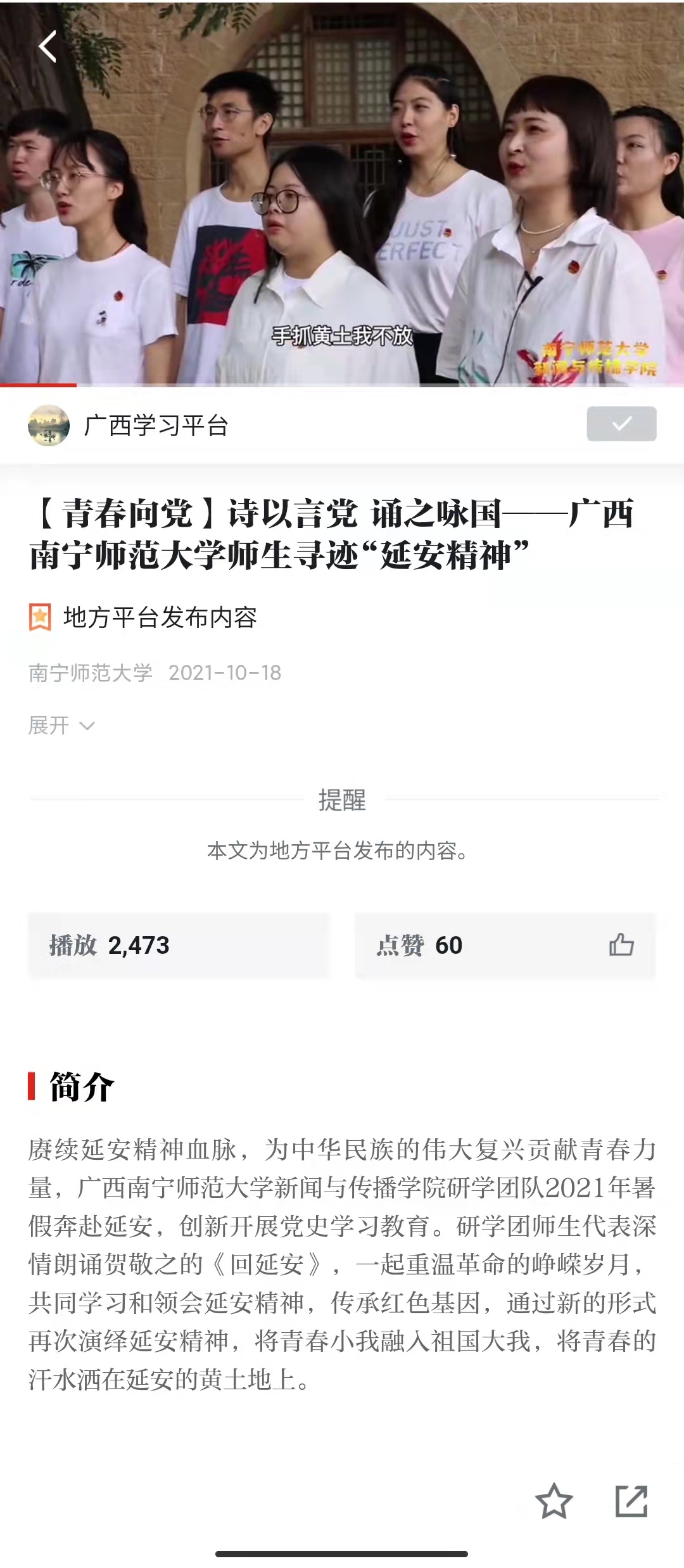
Task: Go back using the top-left arrow
Action: 48,47
